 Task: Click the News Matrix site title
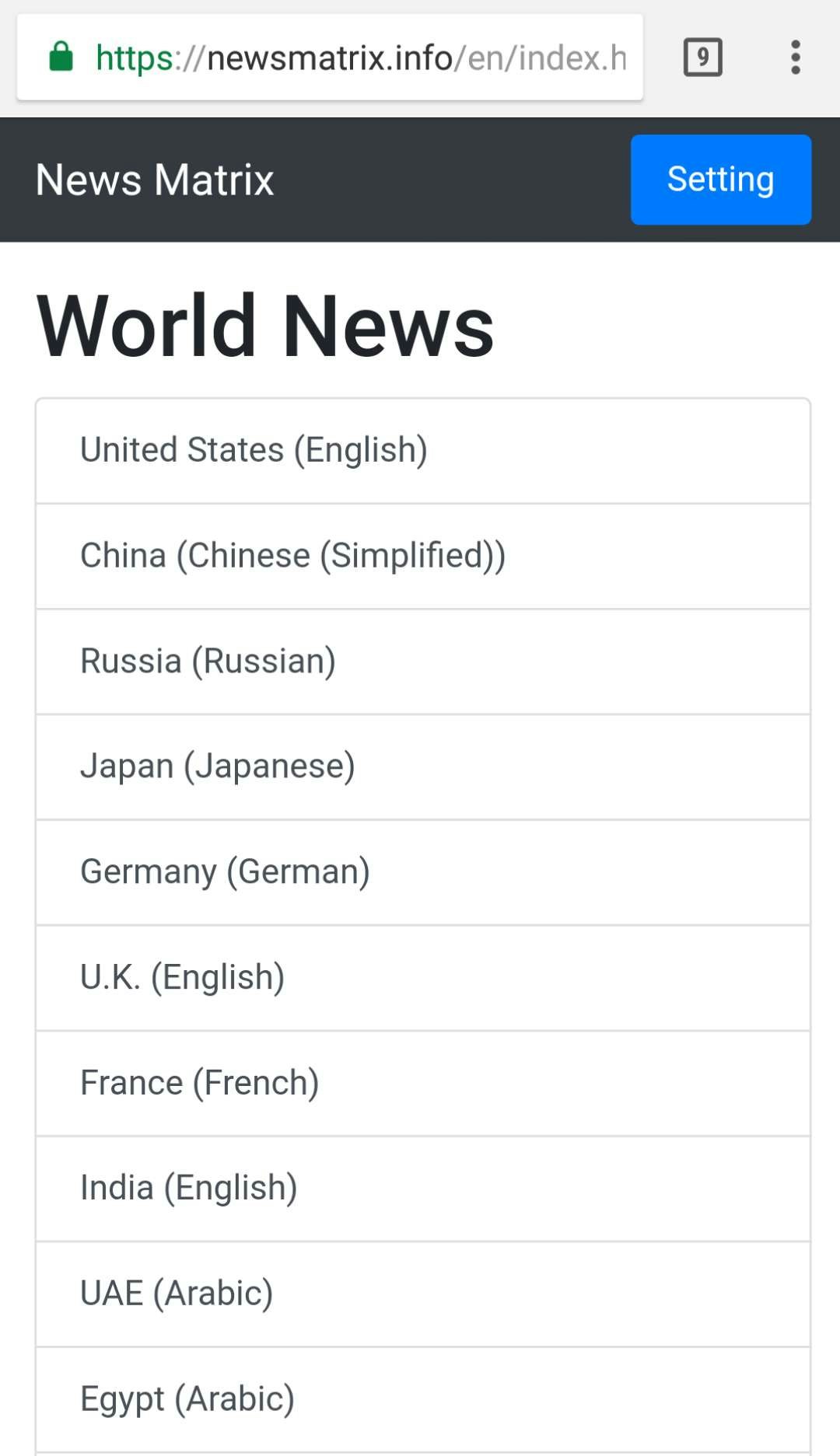[x=154, y=180]
